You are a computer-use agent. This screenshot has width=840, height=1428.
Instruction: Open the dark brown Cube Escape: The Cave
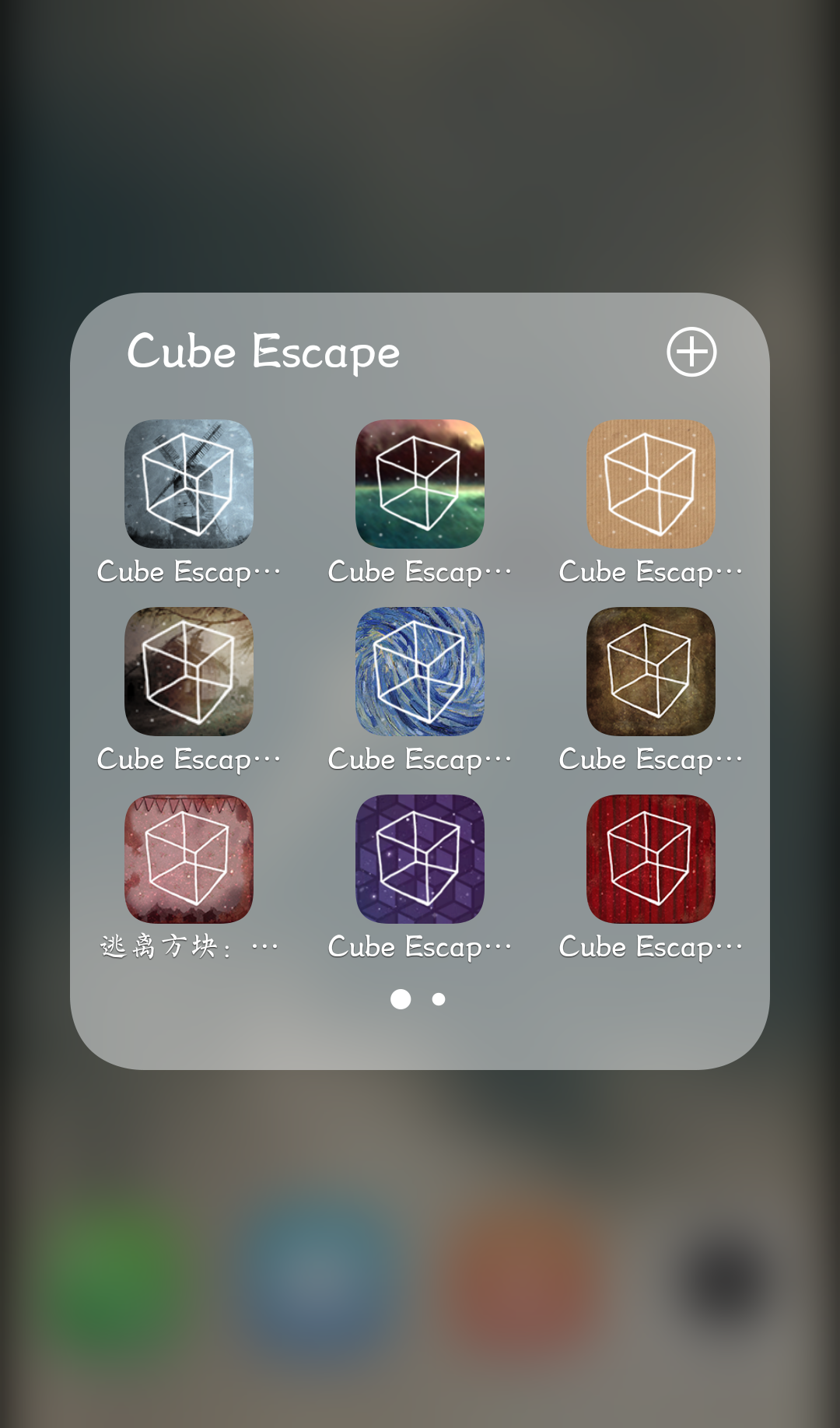(650, 671)
